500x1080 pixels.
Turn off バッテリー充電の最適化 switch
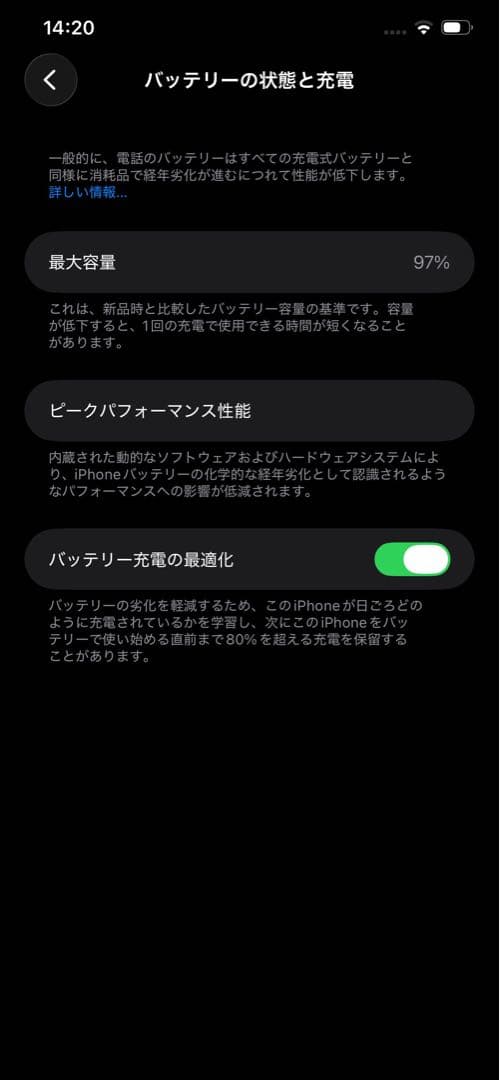(x=413, y=559)
